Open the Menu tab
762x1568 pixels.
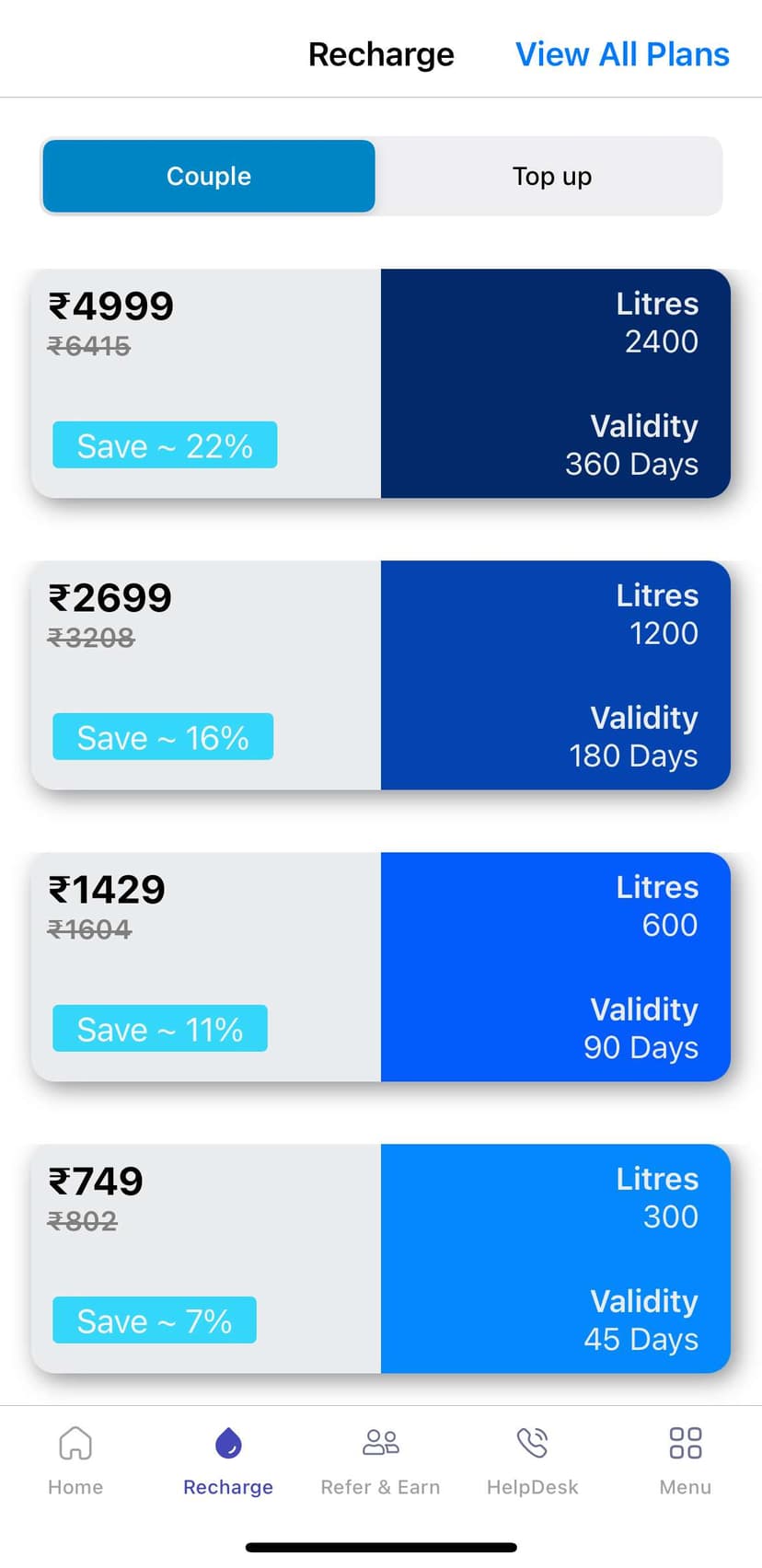point(685,1459)
